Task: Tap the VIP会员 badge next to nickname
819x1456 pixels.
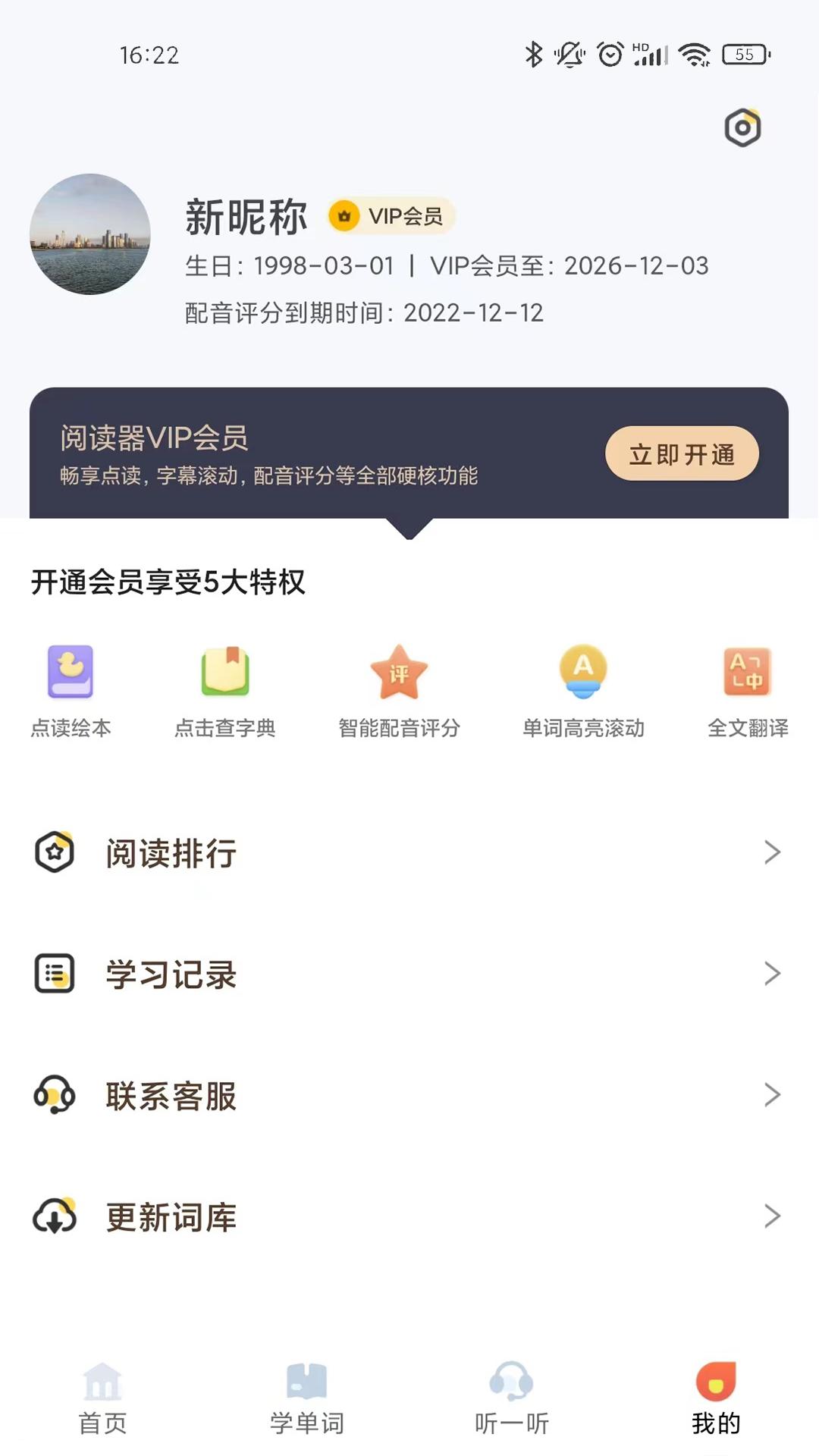Action: pos(391,216)
